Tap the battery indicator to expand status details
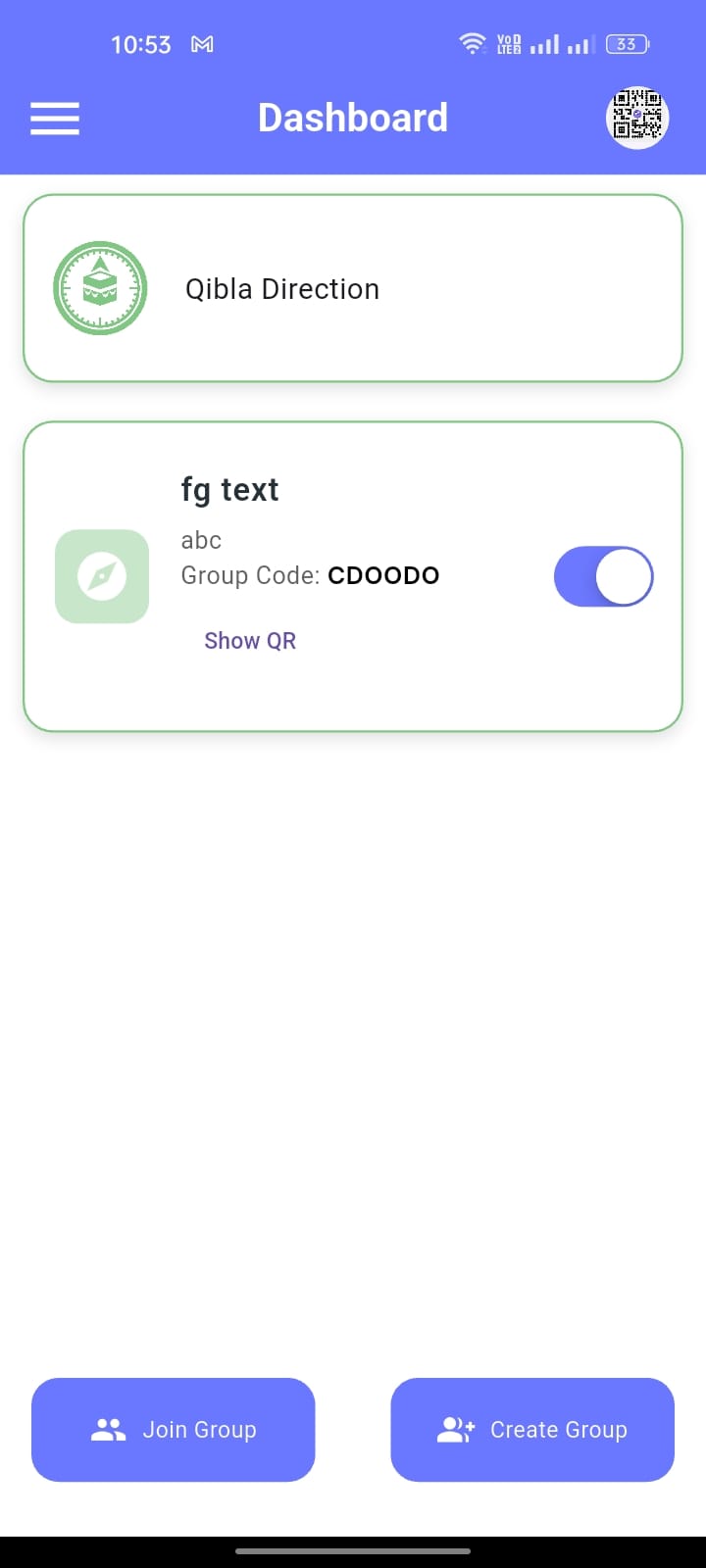The width and height of the screenshot is (706, 1568). pyautogui.click(x=627, y=43)
